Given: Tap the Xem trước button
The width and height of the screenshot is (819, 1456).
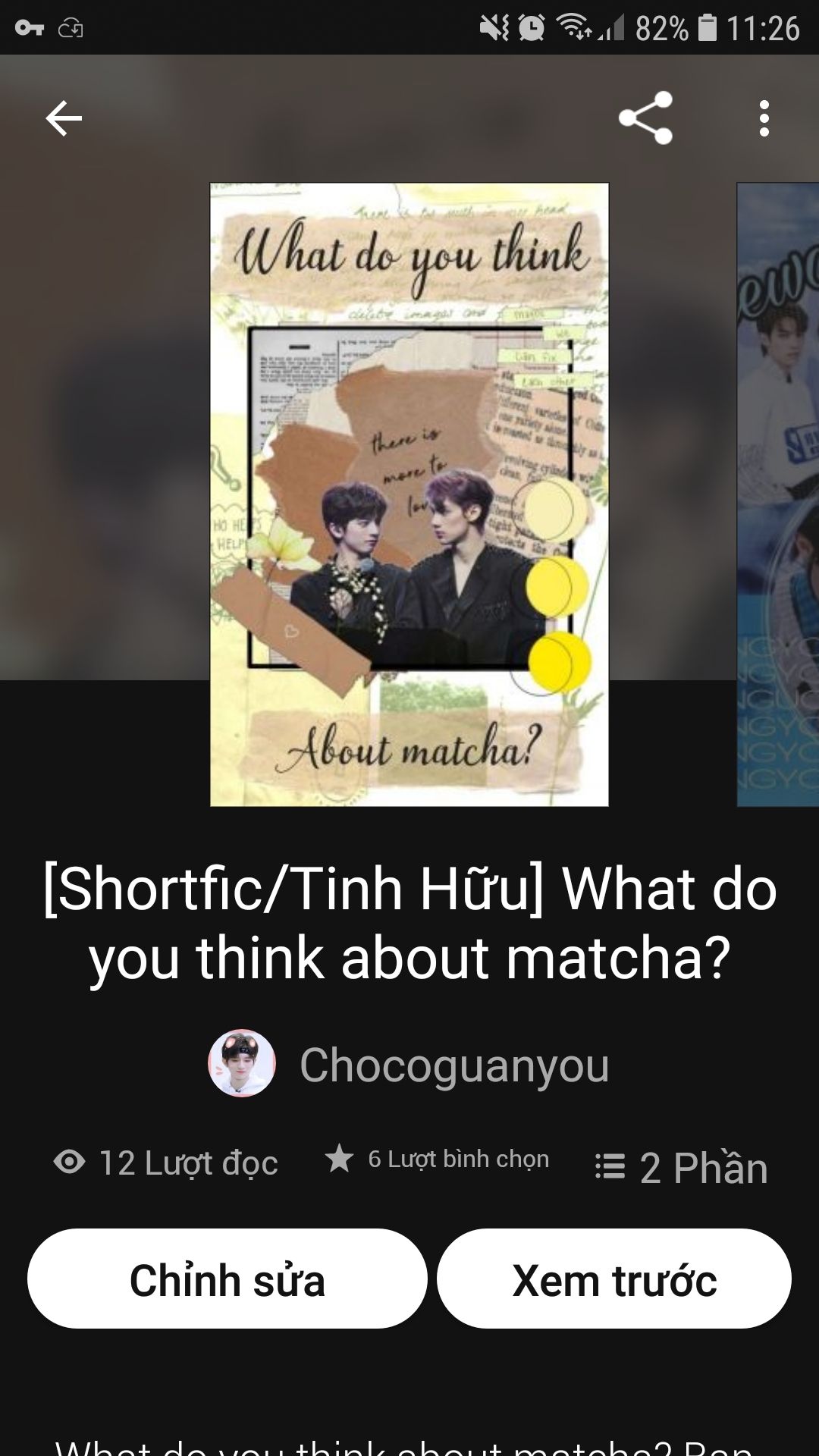Looking at the screenshot, I should tap(614, 1279).
